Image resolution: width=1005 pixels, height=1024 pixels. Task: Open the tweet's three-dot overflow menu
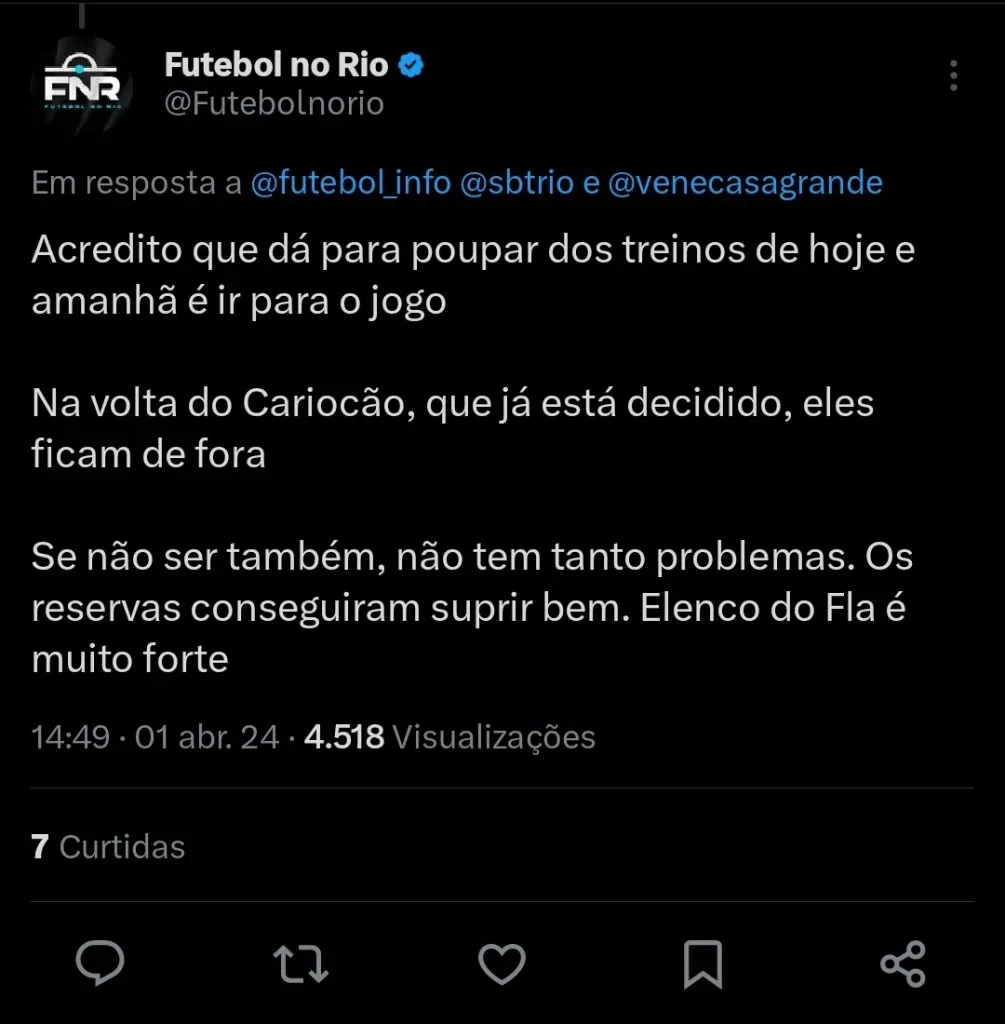tap(953, 76)
